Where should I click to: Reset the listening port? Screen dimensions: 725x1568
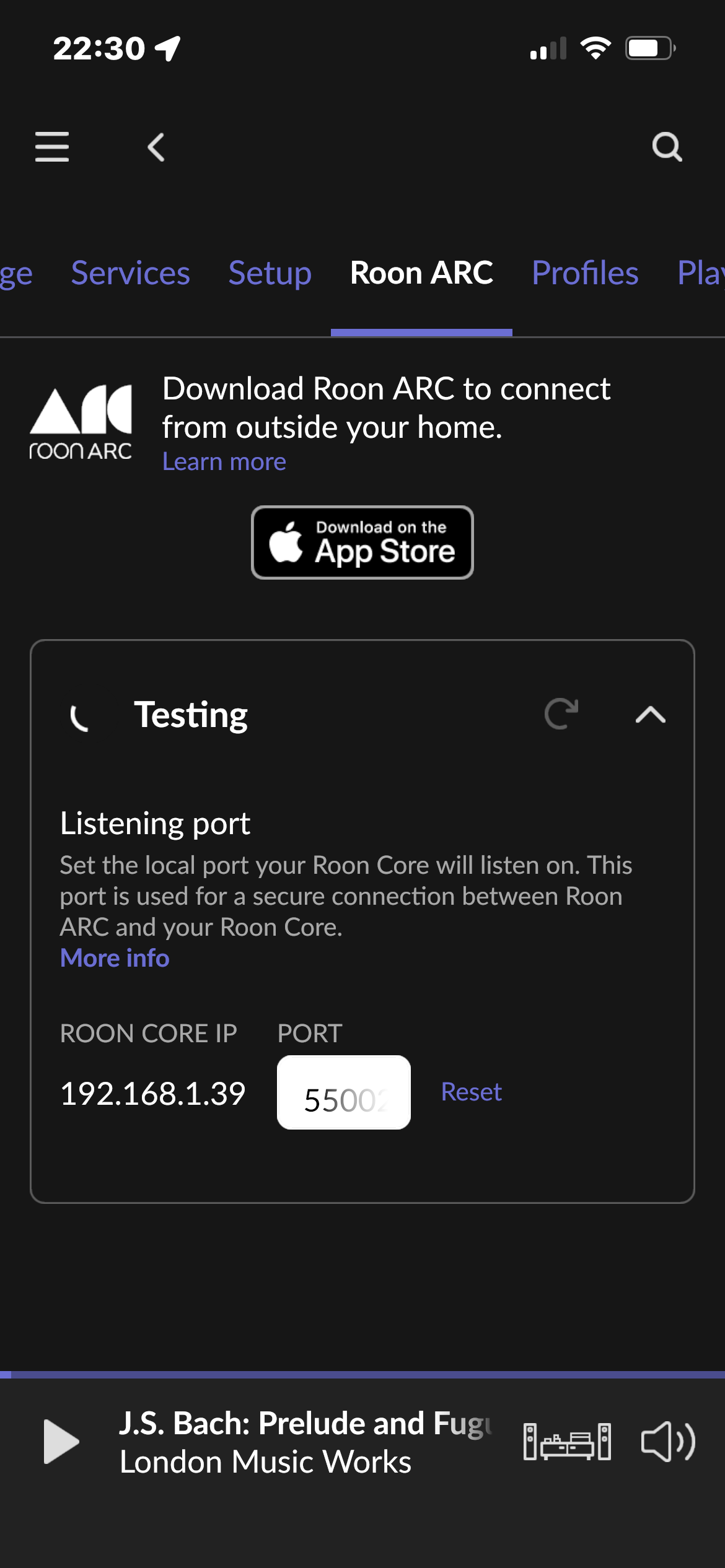(x=471, y=1092)
